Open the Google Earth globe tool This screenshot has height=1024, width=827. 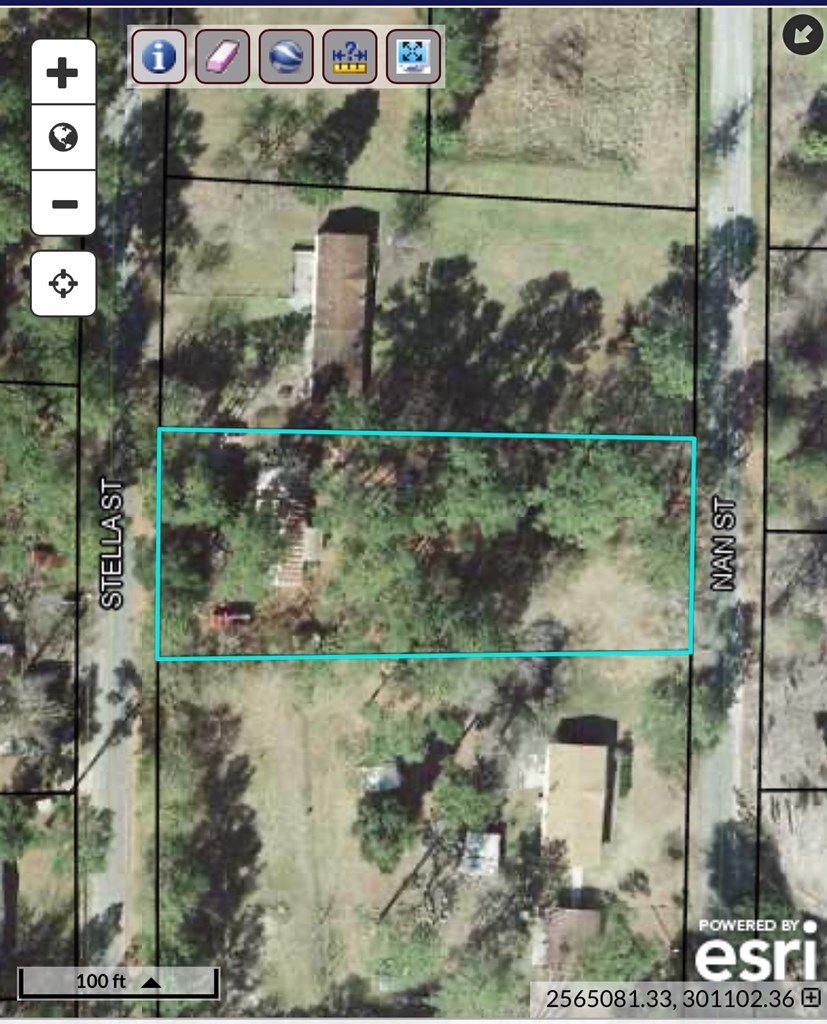286,56
